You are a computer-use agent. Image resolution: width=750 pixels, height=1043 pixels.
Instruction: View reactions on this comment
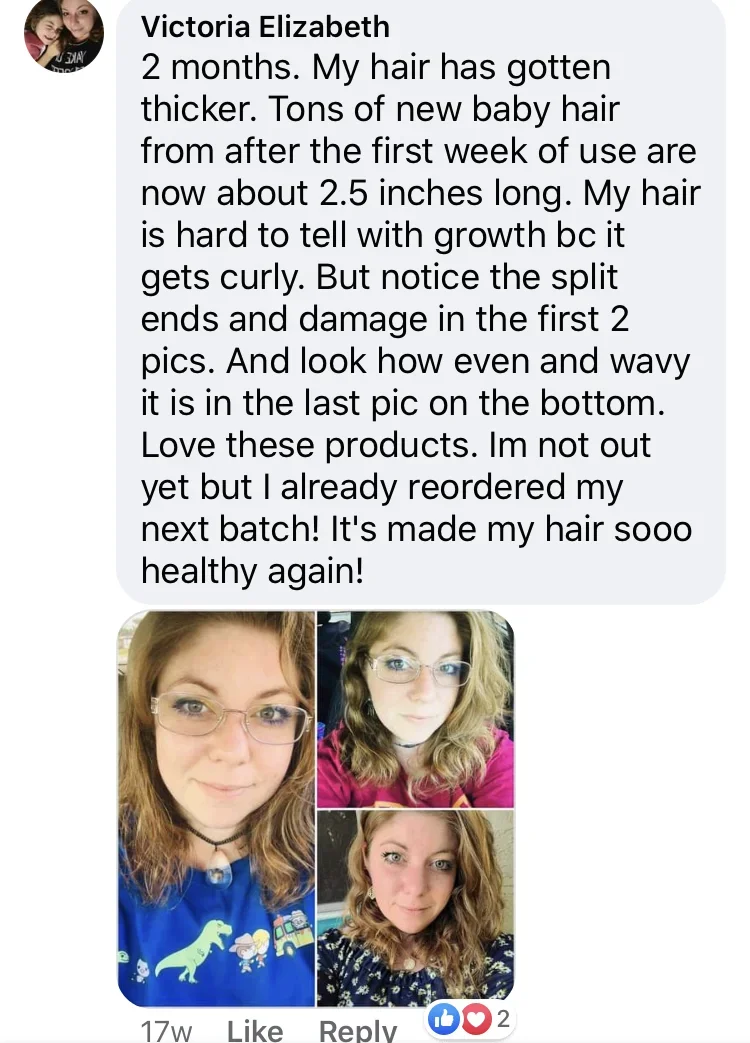[x=468, y=1020]
